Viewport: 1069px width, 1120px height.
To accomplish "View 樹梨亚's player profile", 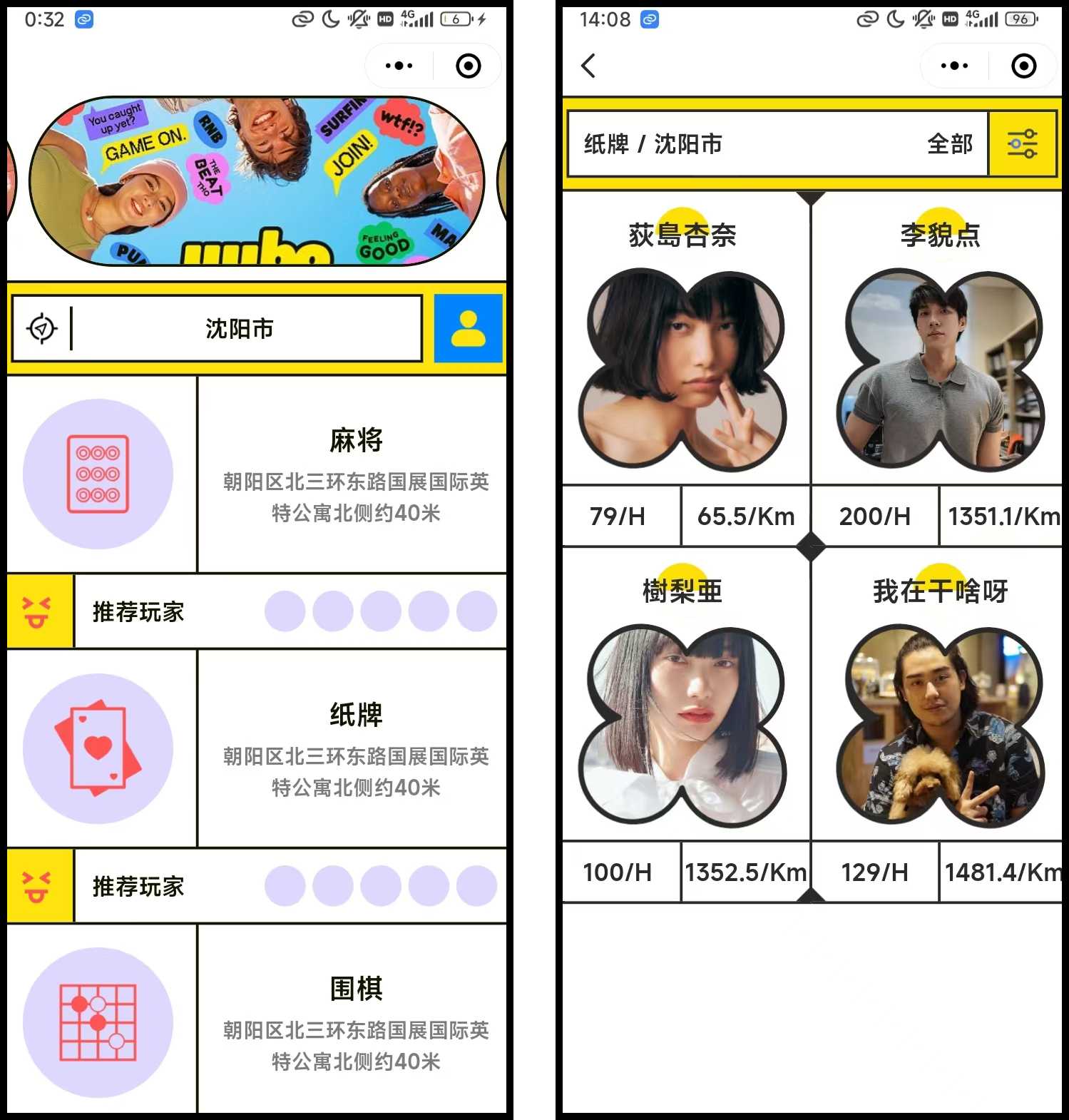I will pos(683,725).
